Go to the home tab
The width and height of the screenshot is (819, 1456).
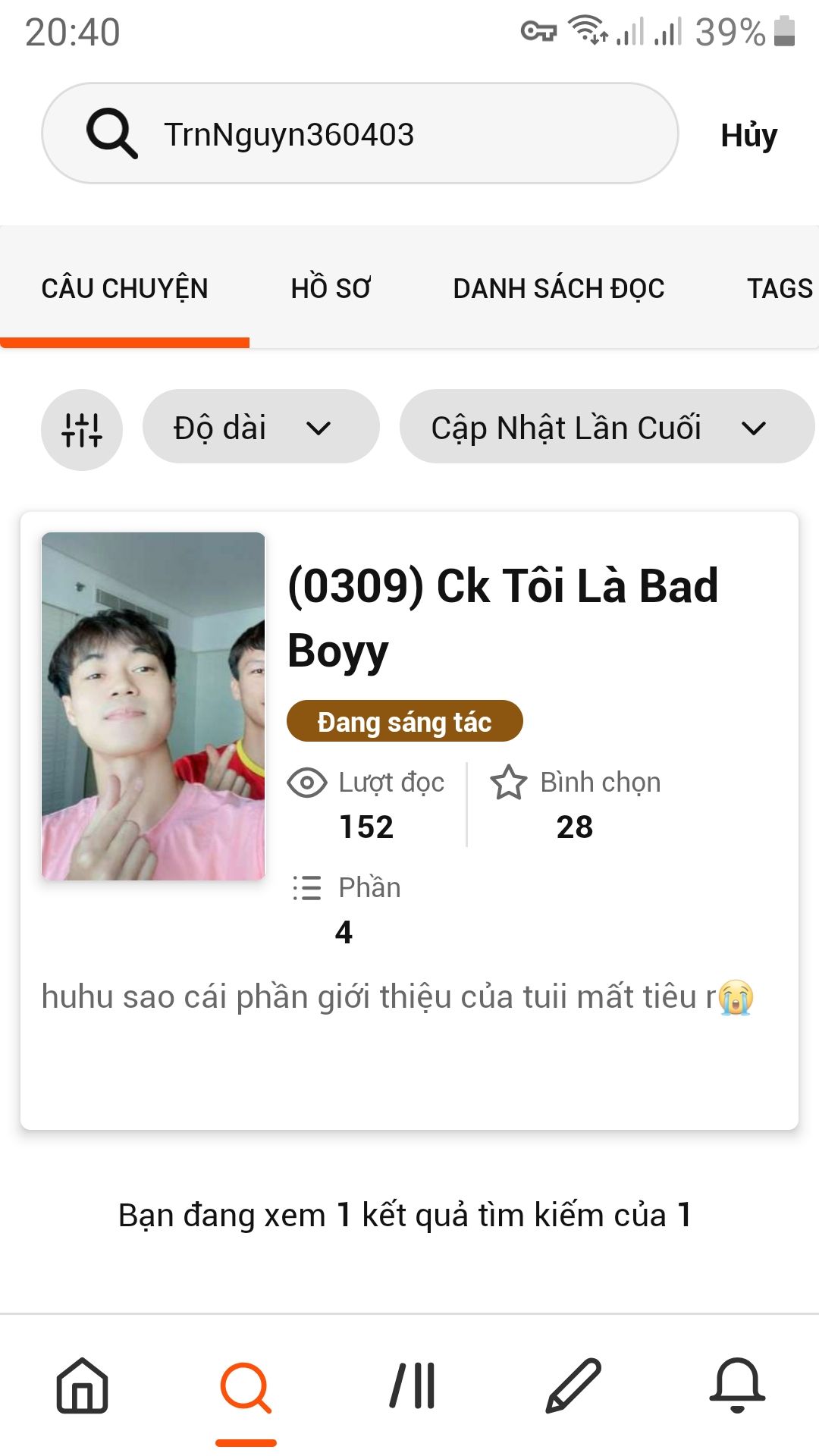click(82, 1385)
